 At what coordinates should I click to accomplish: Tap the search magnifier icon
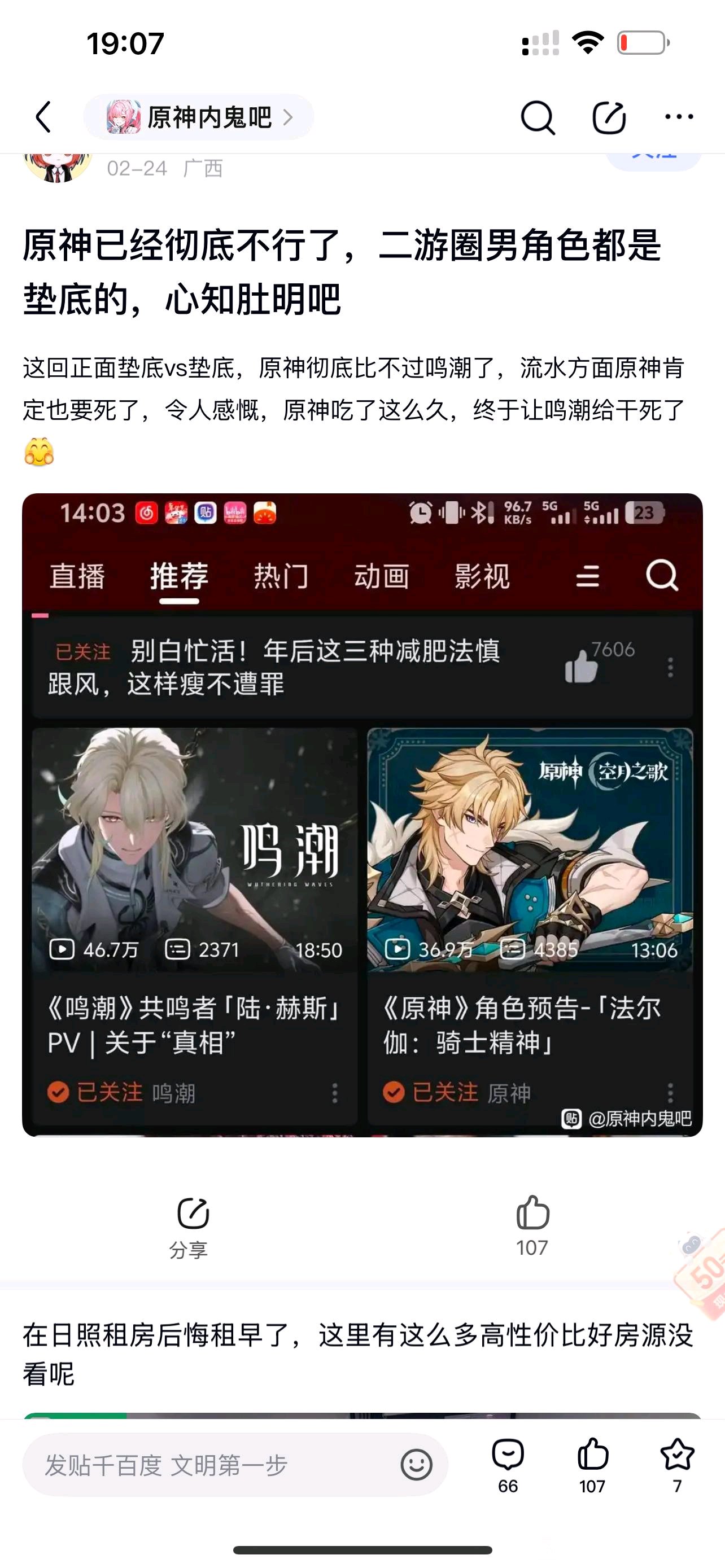click(x=538, y=117)
